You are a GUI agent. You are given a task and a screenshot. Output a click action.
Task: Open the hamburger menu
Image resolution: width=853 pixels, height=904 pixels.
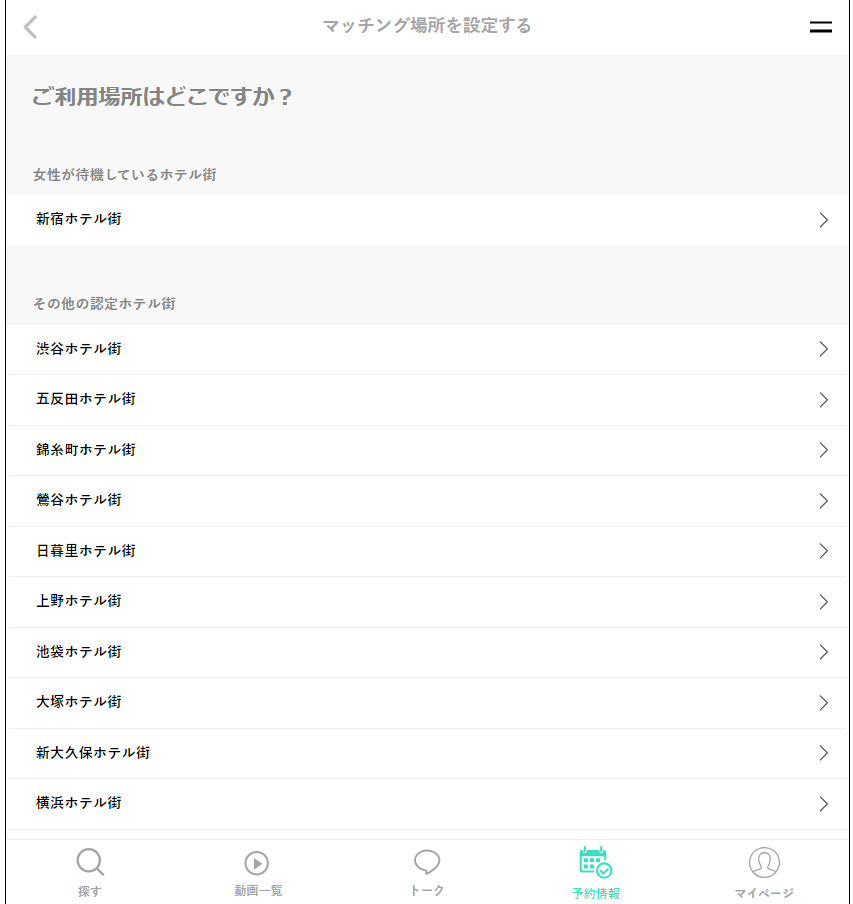[820, 27]
